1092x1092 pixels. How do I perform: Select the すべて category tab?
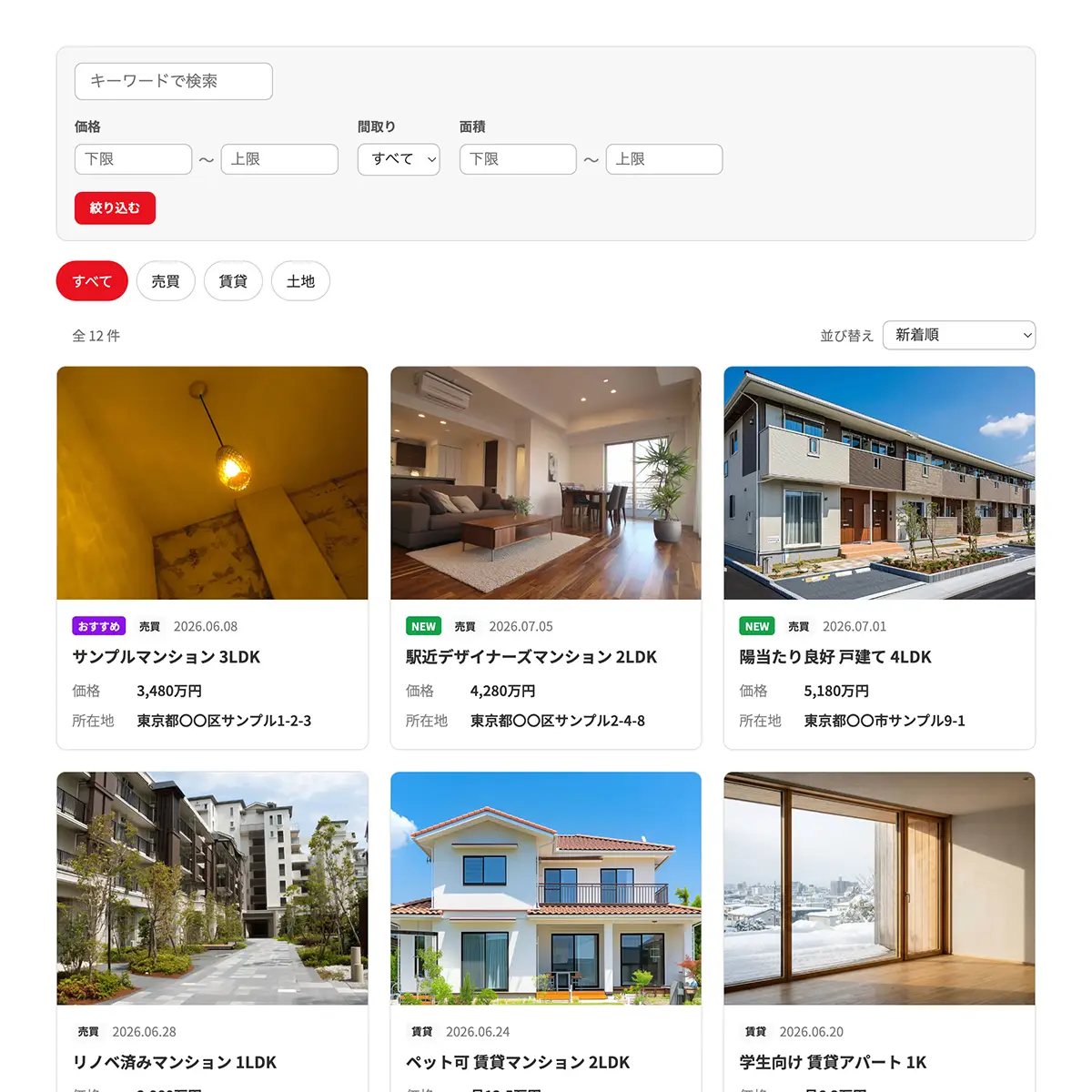[92, 281]
